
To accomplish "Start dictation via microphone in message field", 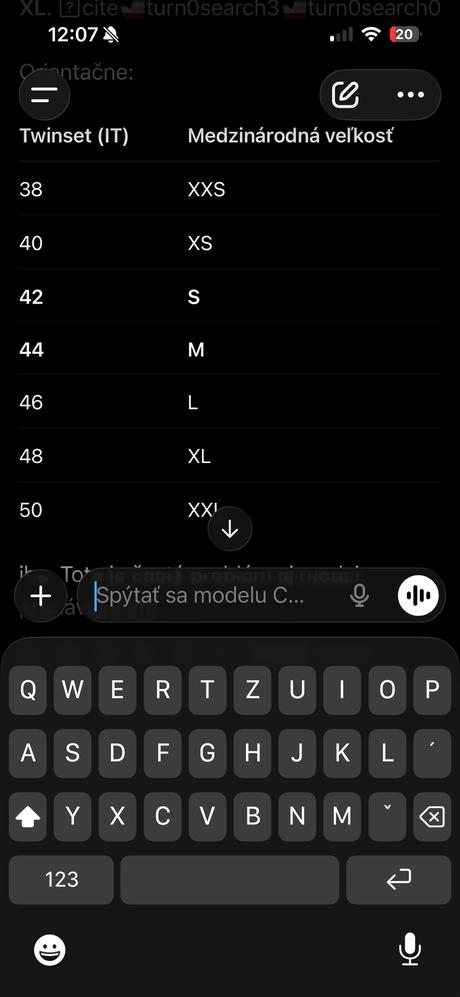I will 359,596.
